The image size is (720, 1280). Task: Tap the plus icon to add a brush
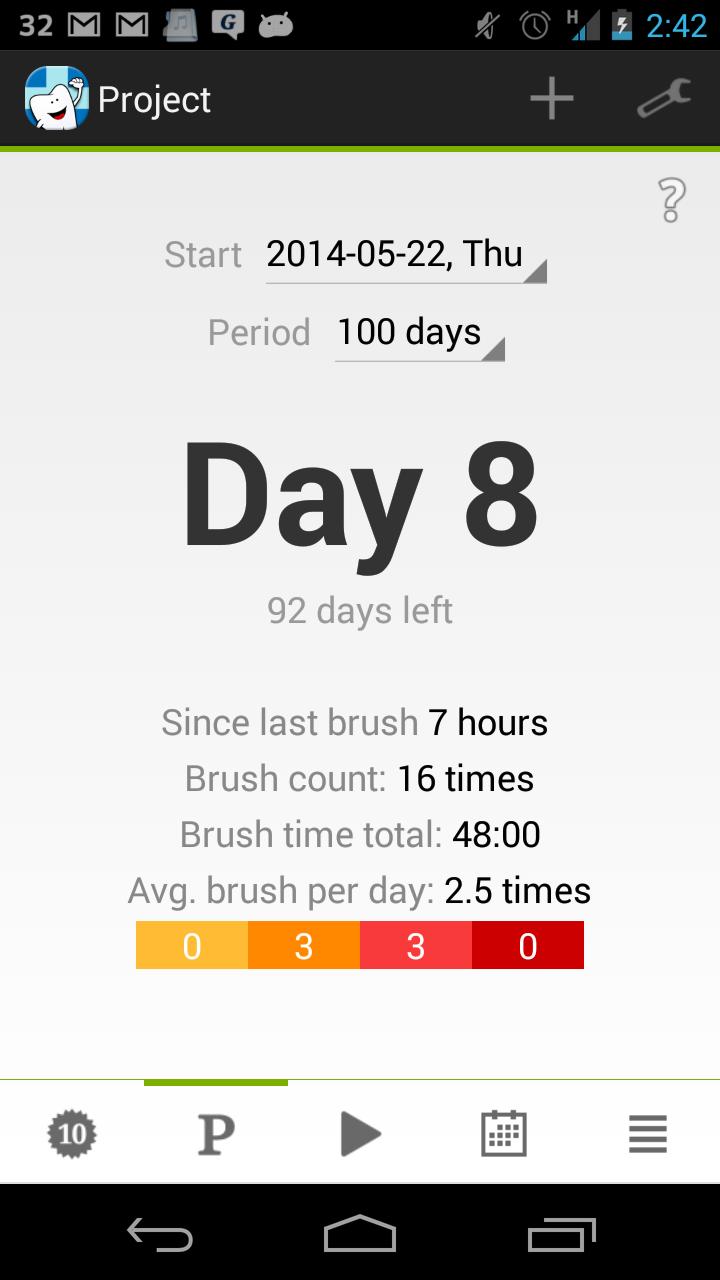(551, 99)
